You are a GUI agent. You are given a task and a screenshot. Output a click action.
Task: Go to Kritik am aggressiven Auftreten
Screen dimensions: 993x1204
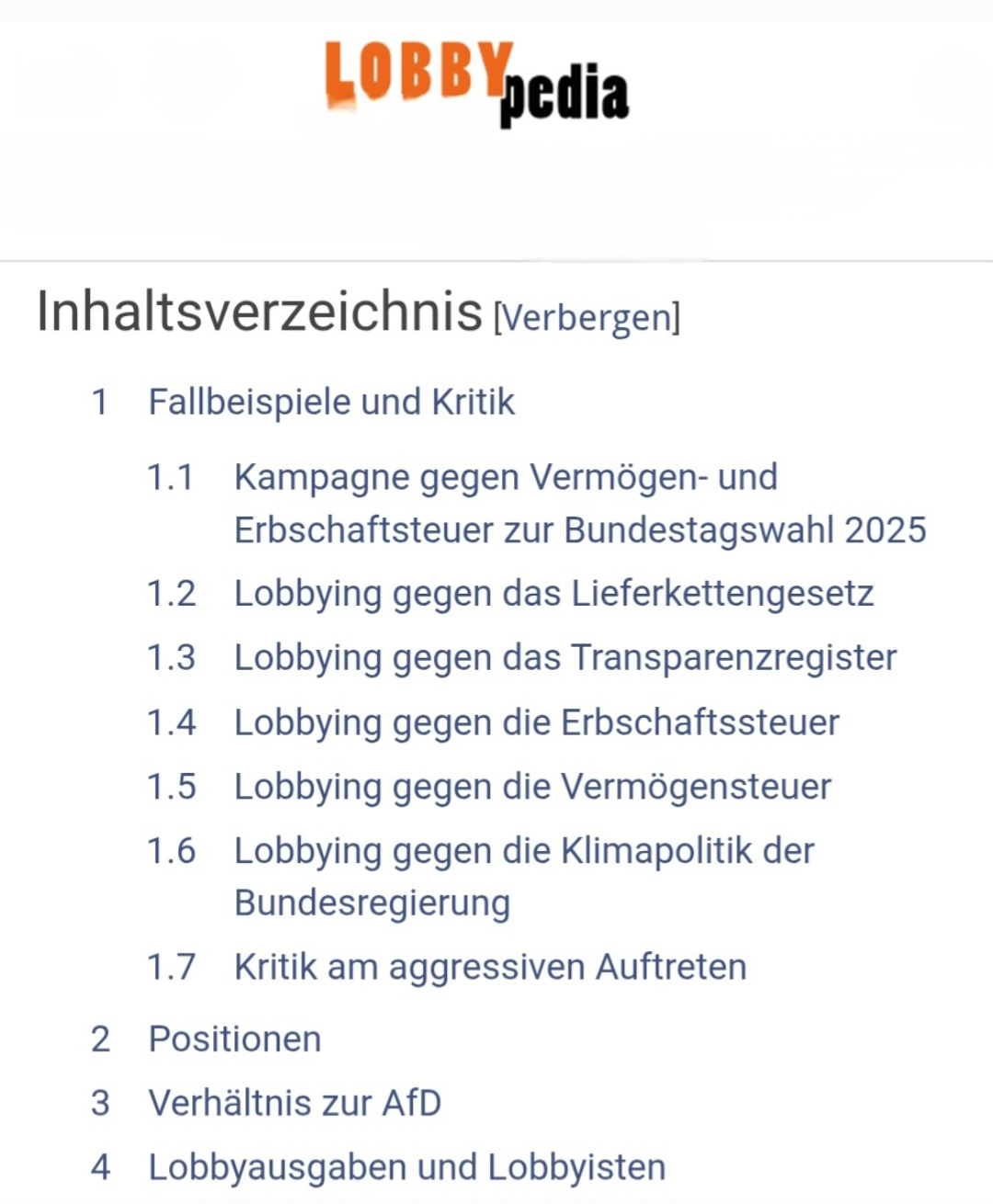pos(490,967)
